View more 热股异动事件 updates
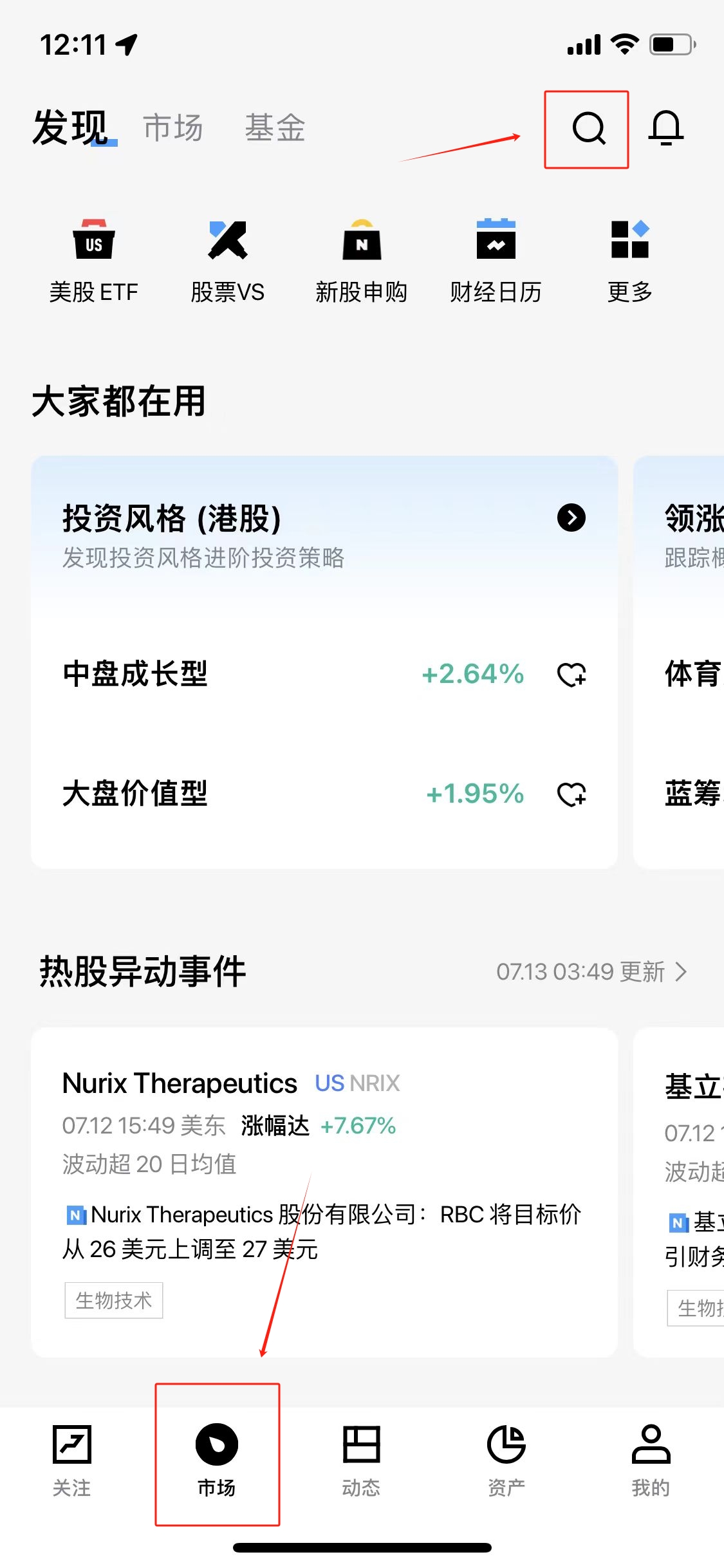Viewport: 724px width, 1568px height. coord(591,972)
